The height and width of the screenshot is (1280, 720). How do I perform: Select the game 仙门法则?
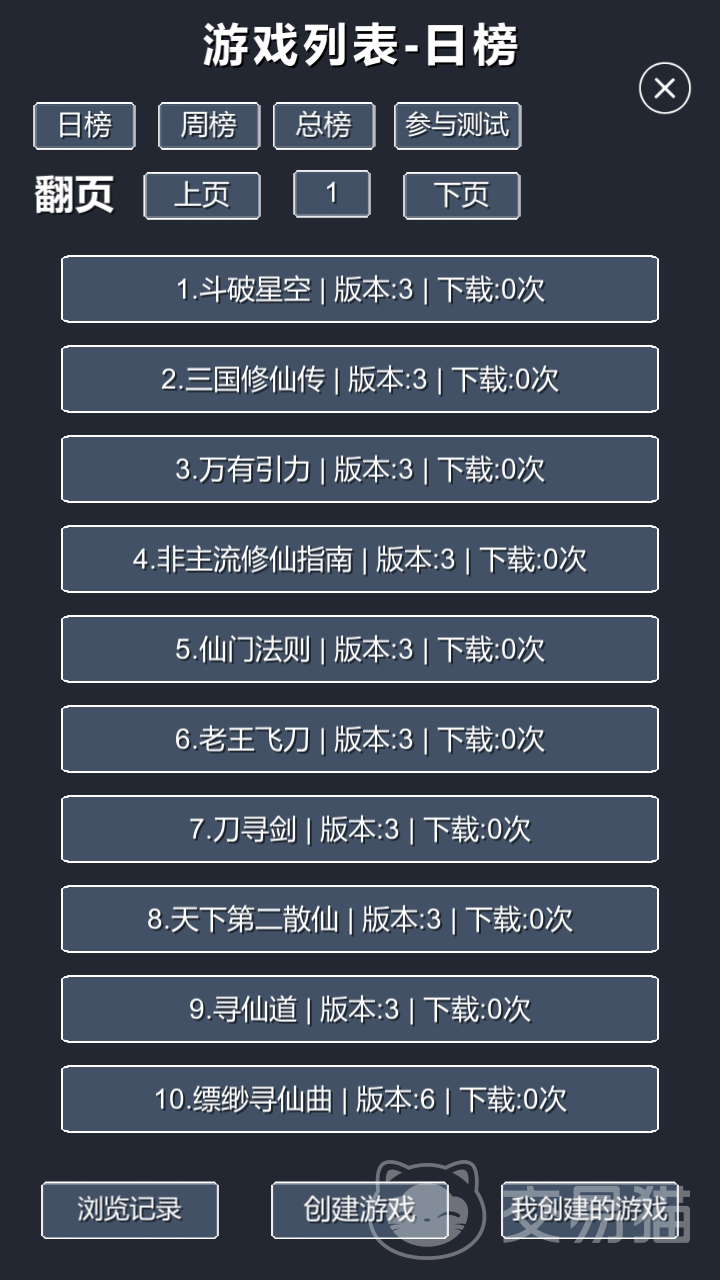click(x=360, y=649)
